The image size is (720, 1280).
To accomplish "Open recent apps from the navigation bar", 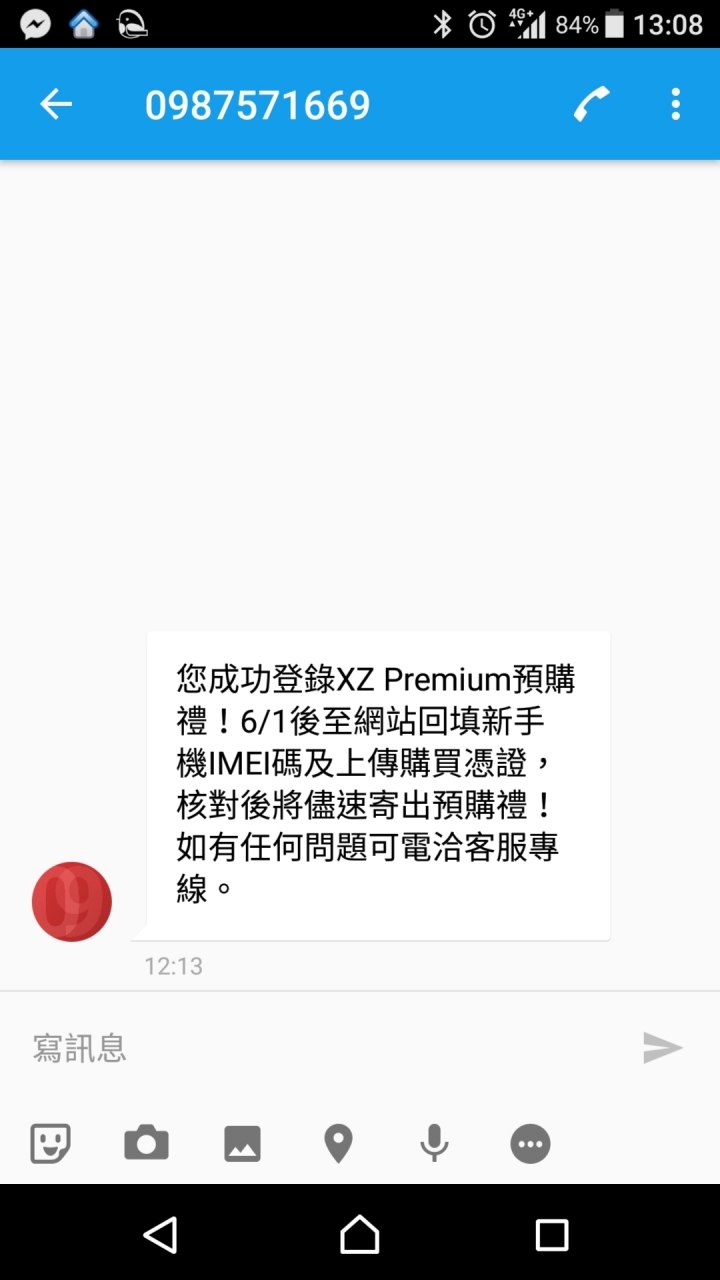I will (552, 1235).
